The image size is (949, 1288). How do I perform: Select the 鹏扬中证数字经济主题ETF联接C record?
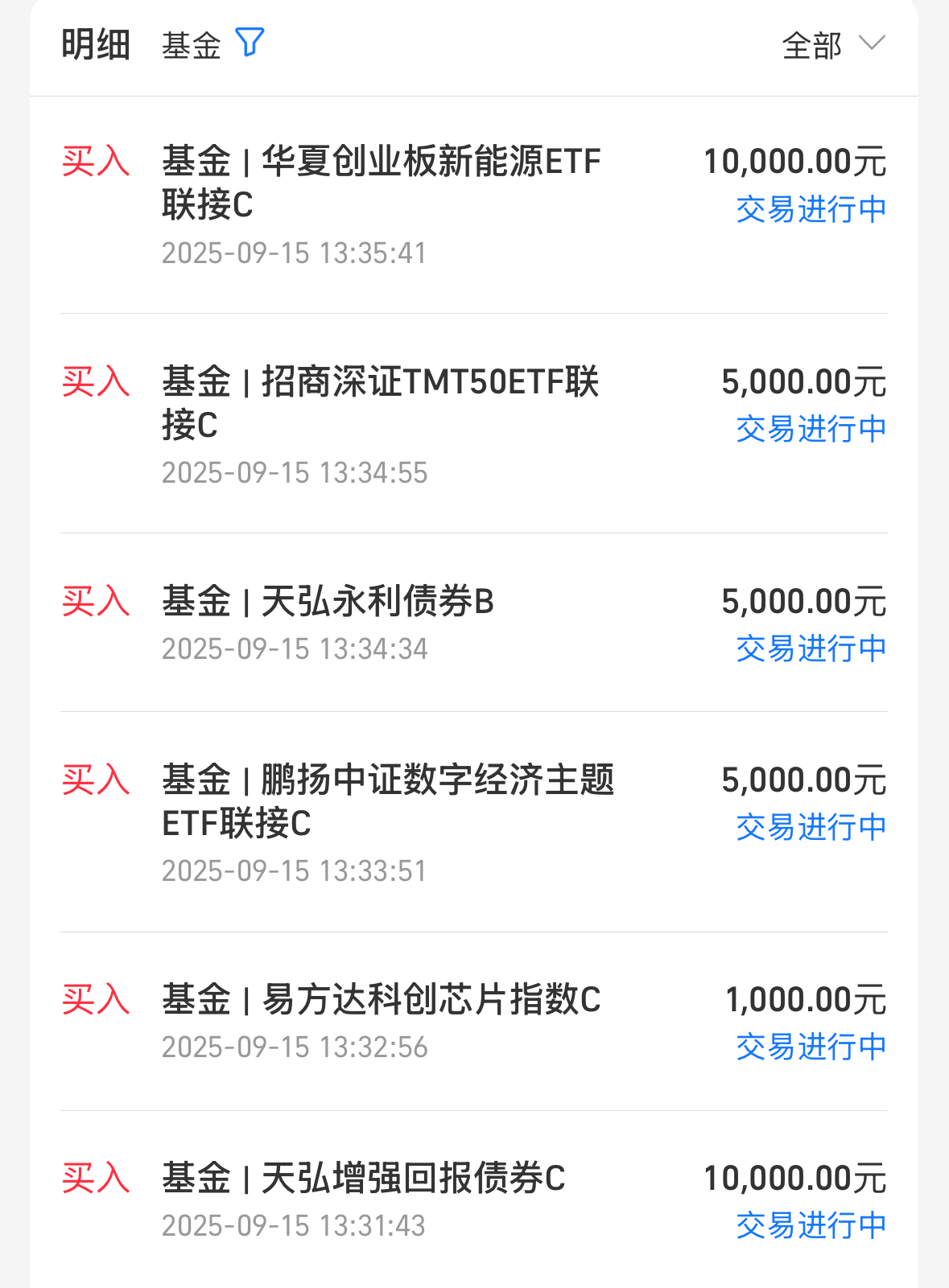click(474, 822)
